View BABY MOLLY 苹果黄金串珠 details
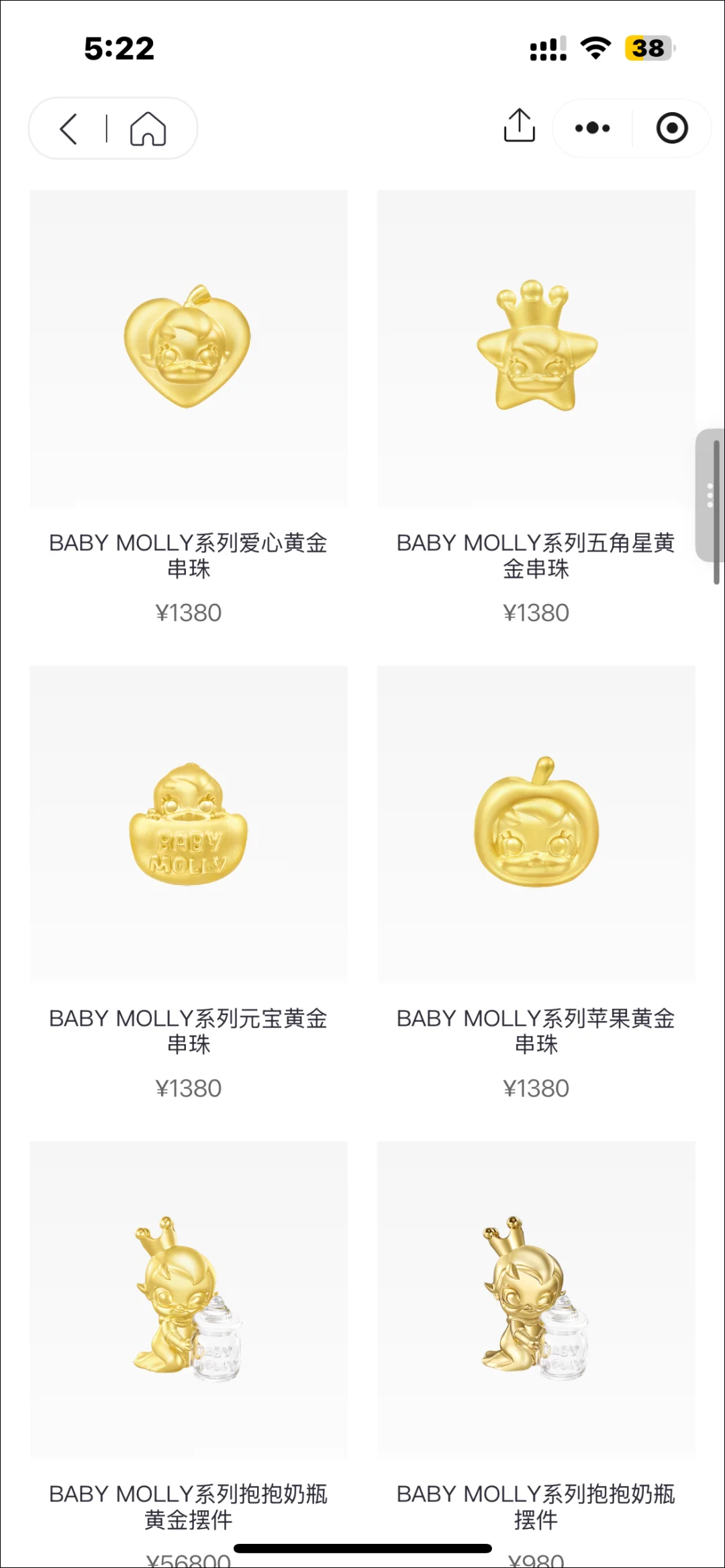 pyautogui.click(x=536, y=824)
